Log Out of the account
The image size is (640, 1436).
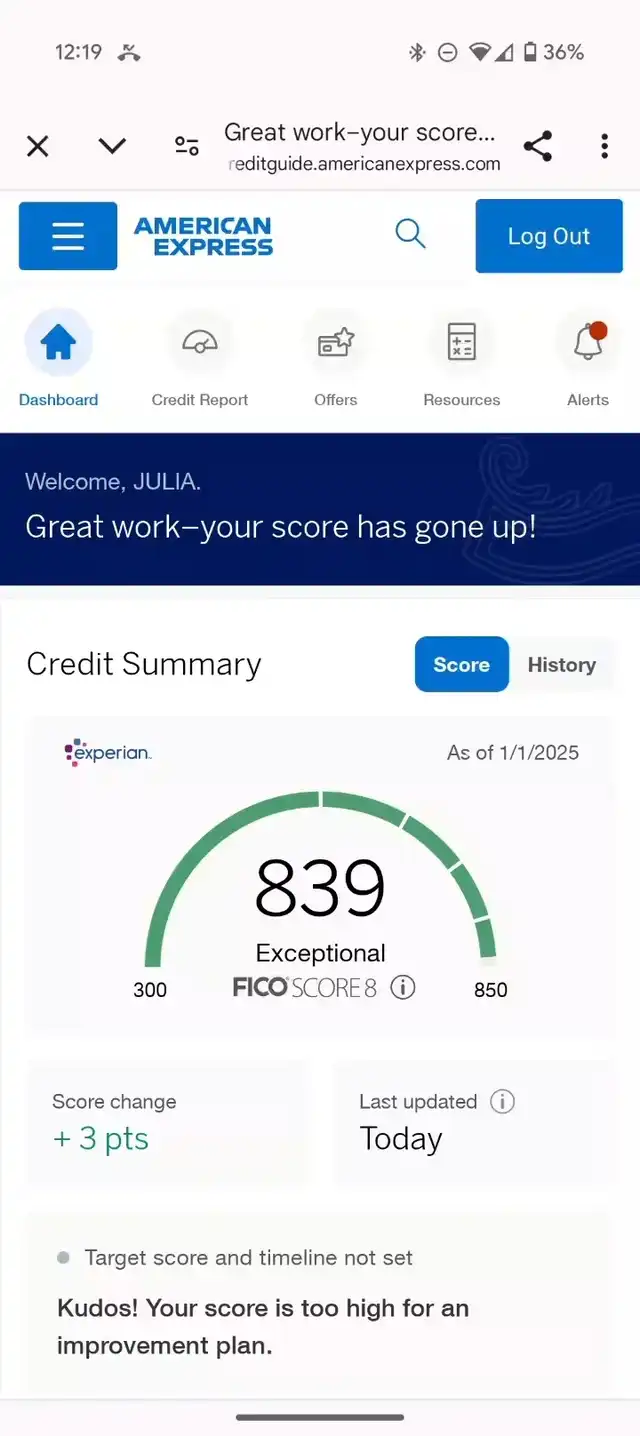[549, 236]
